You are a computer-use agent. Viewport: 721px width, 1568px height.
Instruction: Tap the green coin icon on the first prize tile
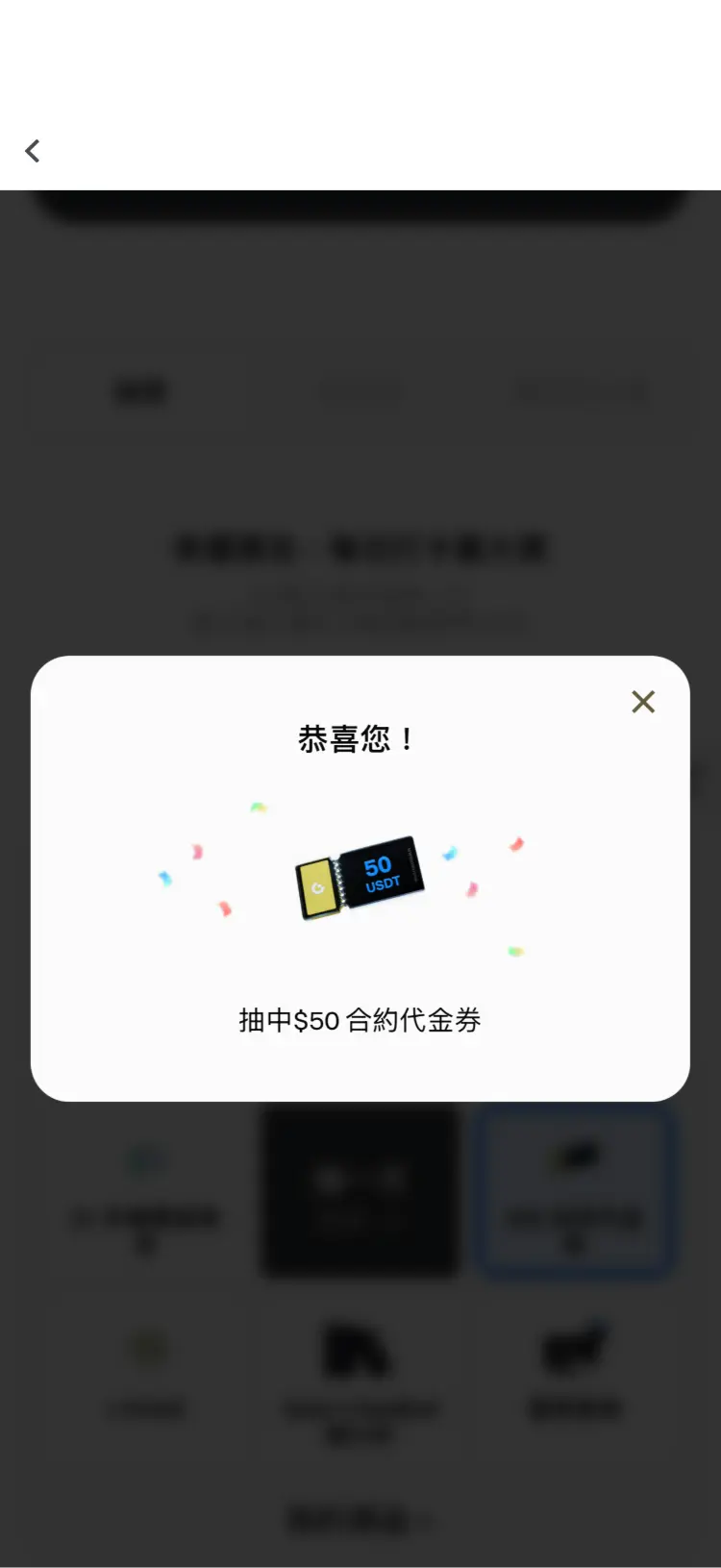(144, 1159)
